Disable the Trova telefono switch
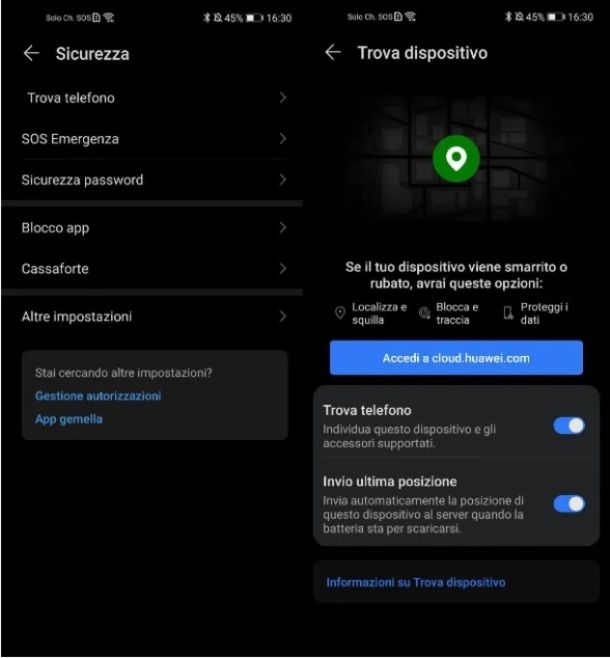Screen dimensions: 610x658 pyautogui.click(x=568, y=426)
